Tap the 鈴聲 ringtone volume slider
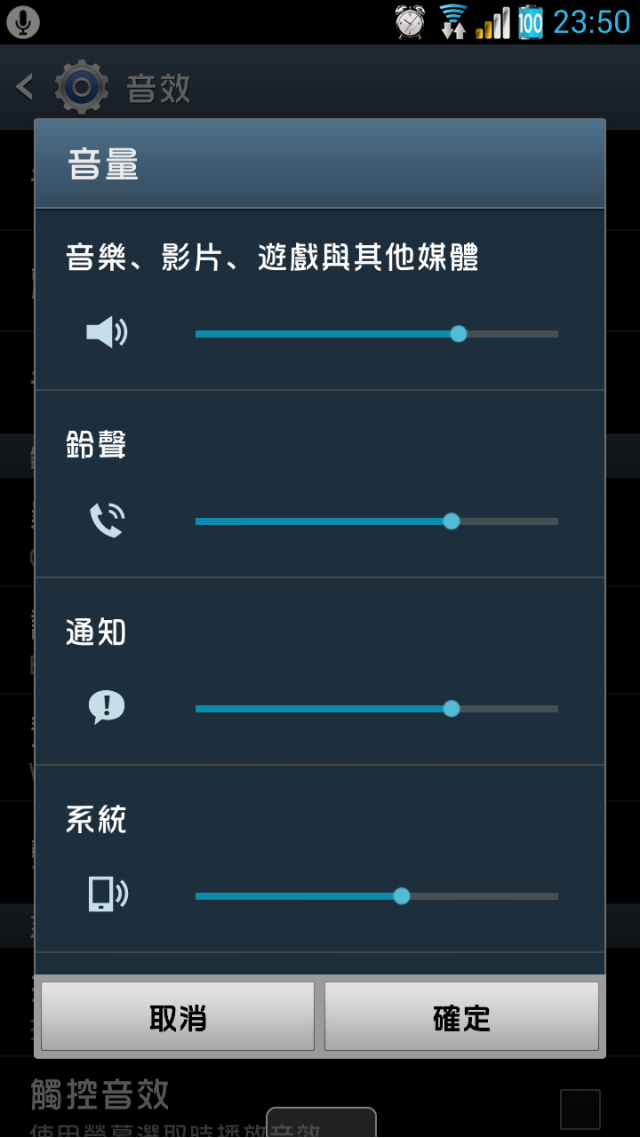Viewport: 640px width, 1138px height. (x=376, y=521)
